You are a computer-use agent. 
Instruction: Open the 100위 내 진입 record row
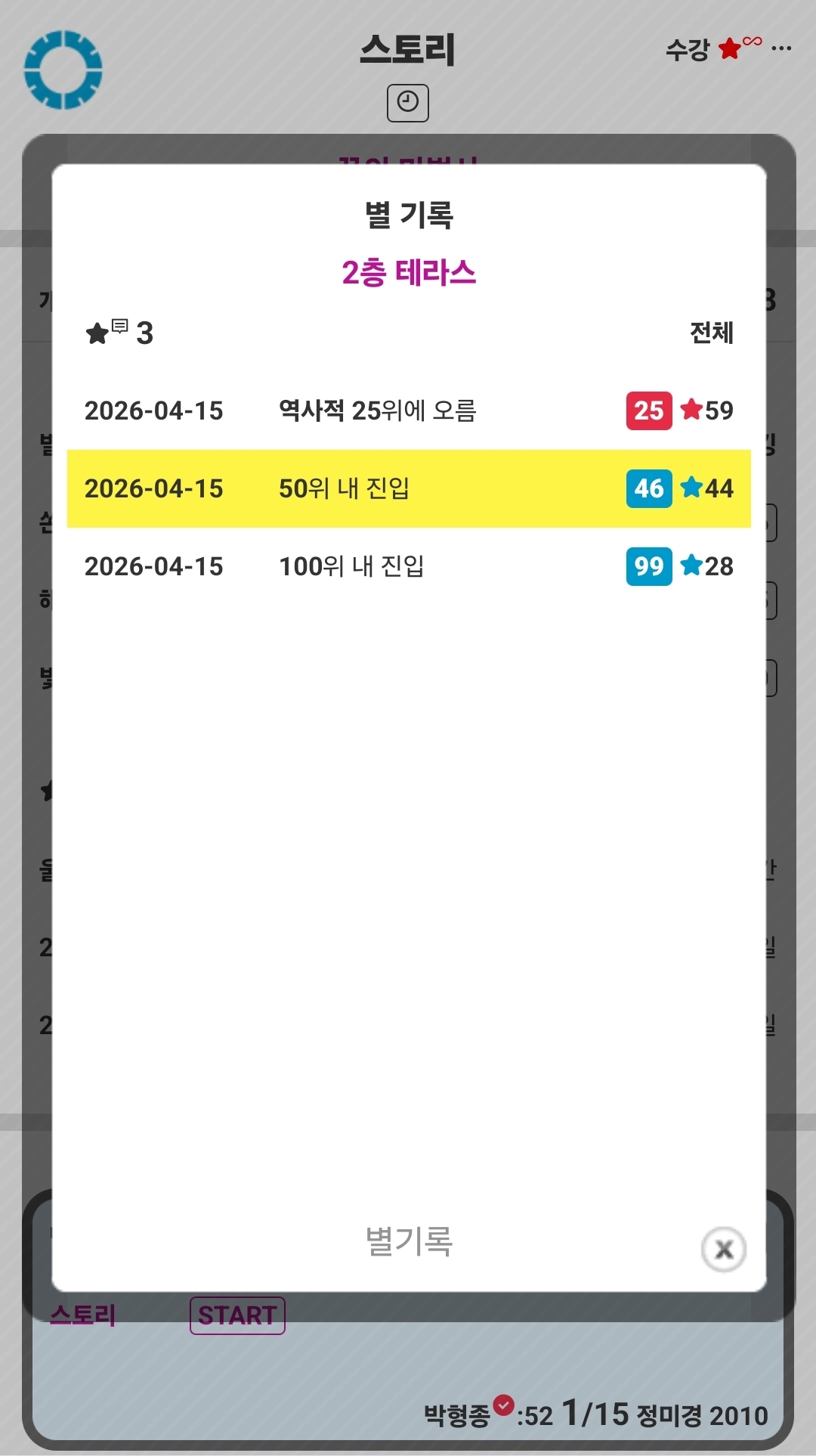coord(409,566)
